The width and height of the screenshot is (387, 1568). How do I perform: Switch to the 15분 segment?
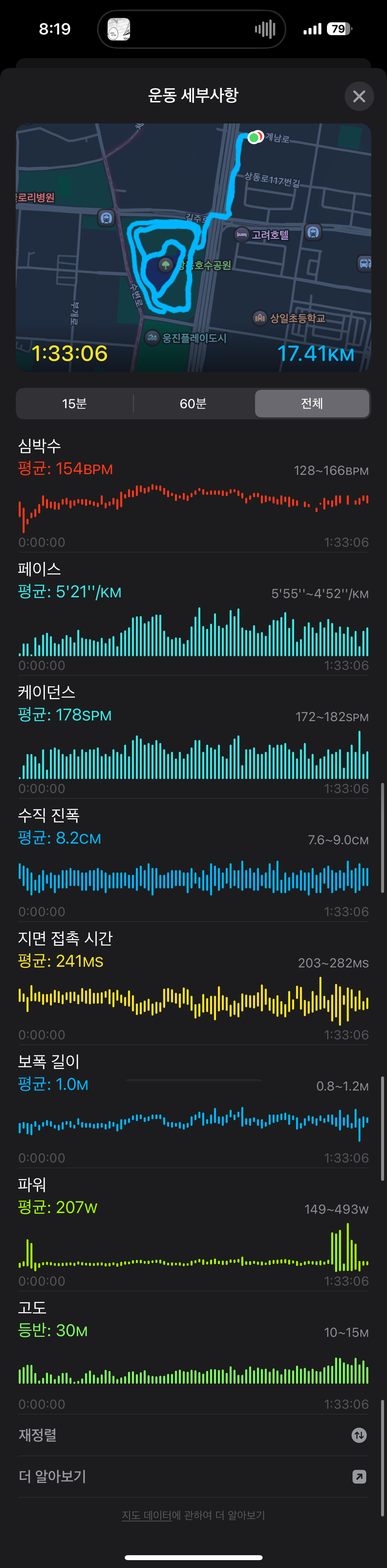[74, 404]
